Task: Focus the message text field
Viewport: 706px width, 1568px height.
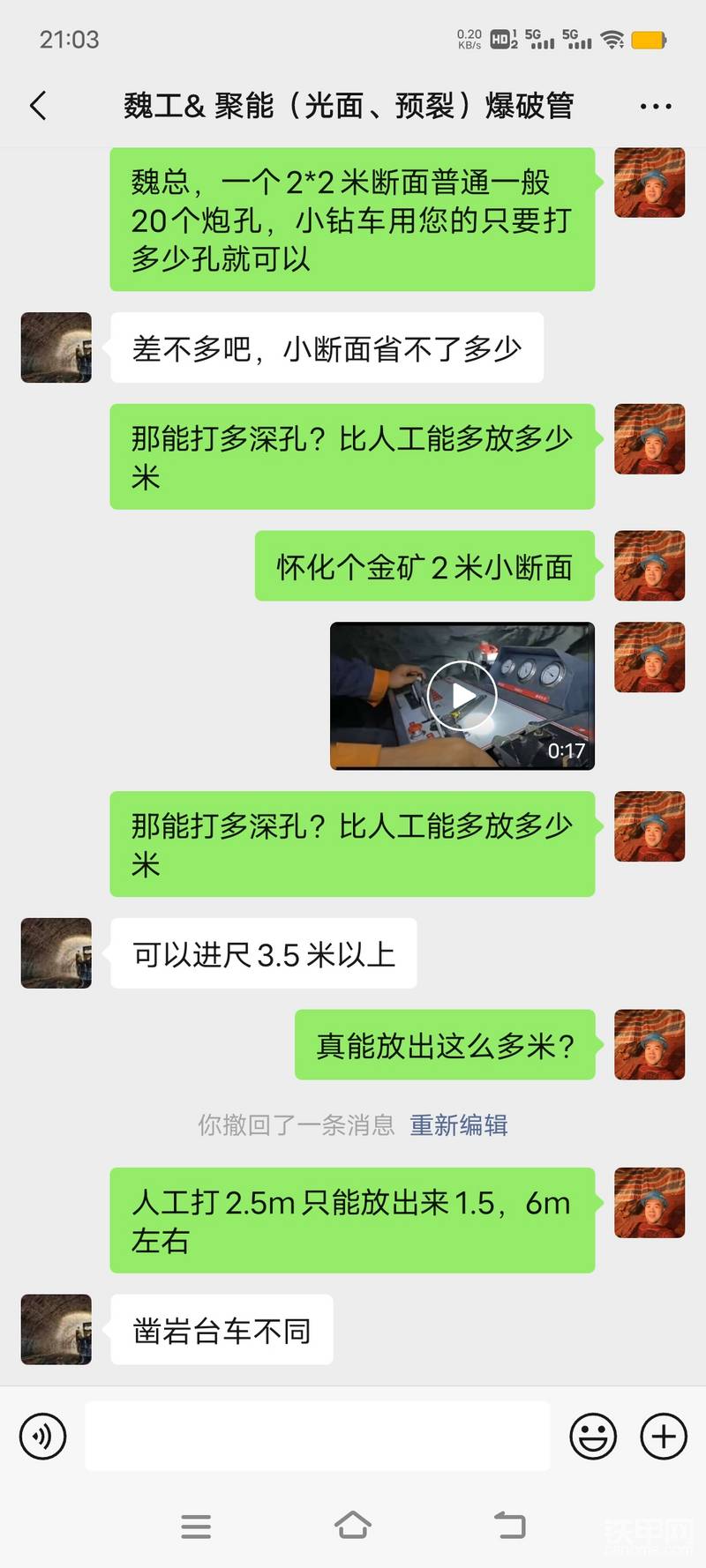Action: click(318, 1436)
